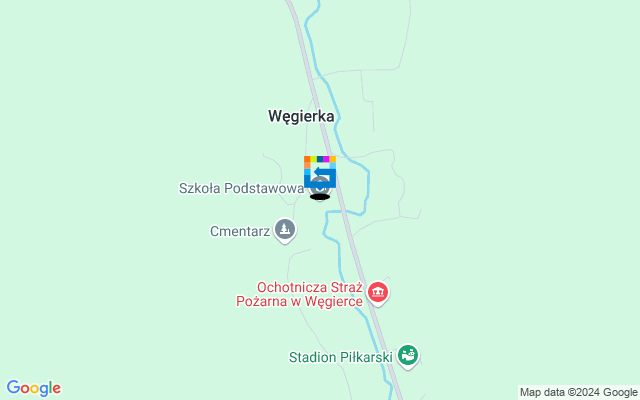The image size is (640, 400).
Task: Tap the Google logo
Action: click(33, 388)
